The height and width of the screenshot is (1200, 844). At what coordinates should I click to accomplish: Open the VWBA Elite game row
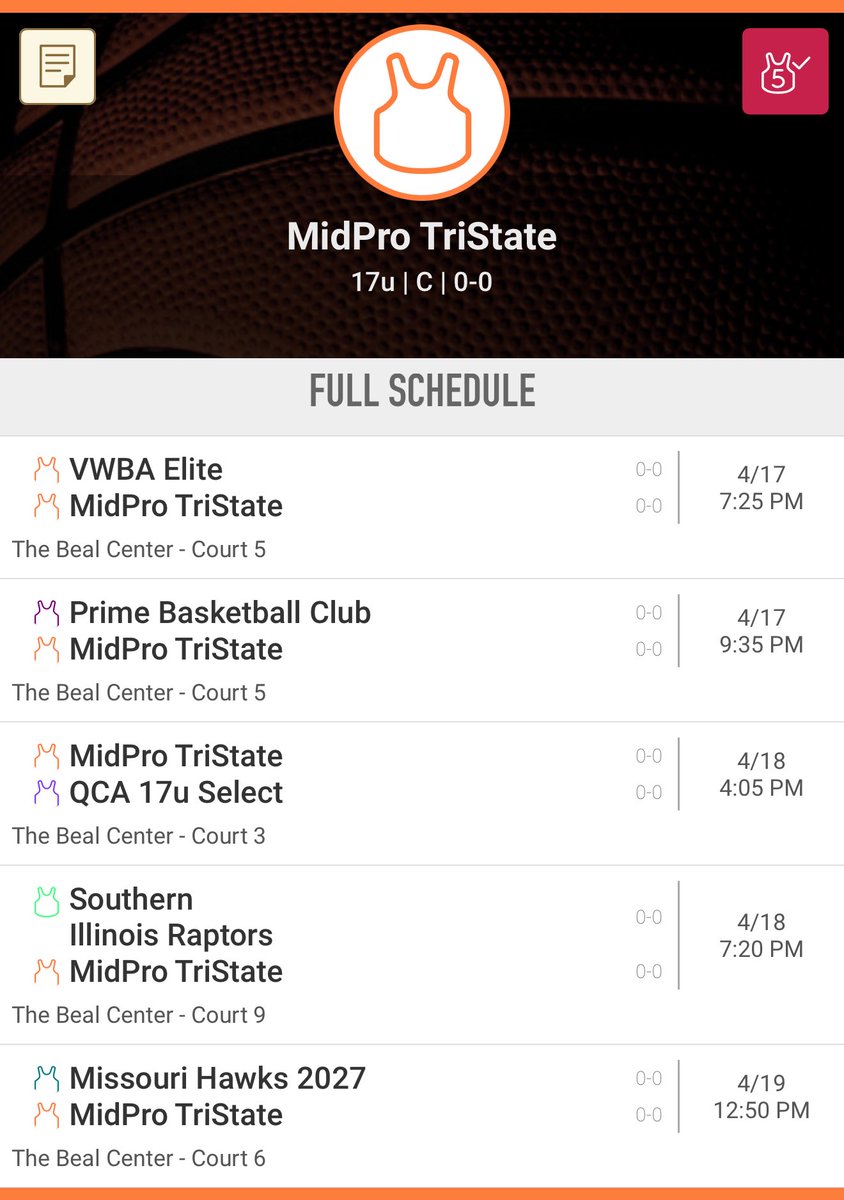422,507
